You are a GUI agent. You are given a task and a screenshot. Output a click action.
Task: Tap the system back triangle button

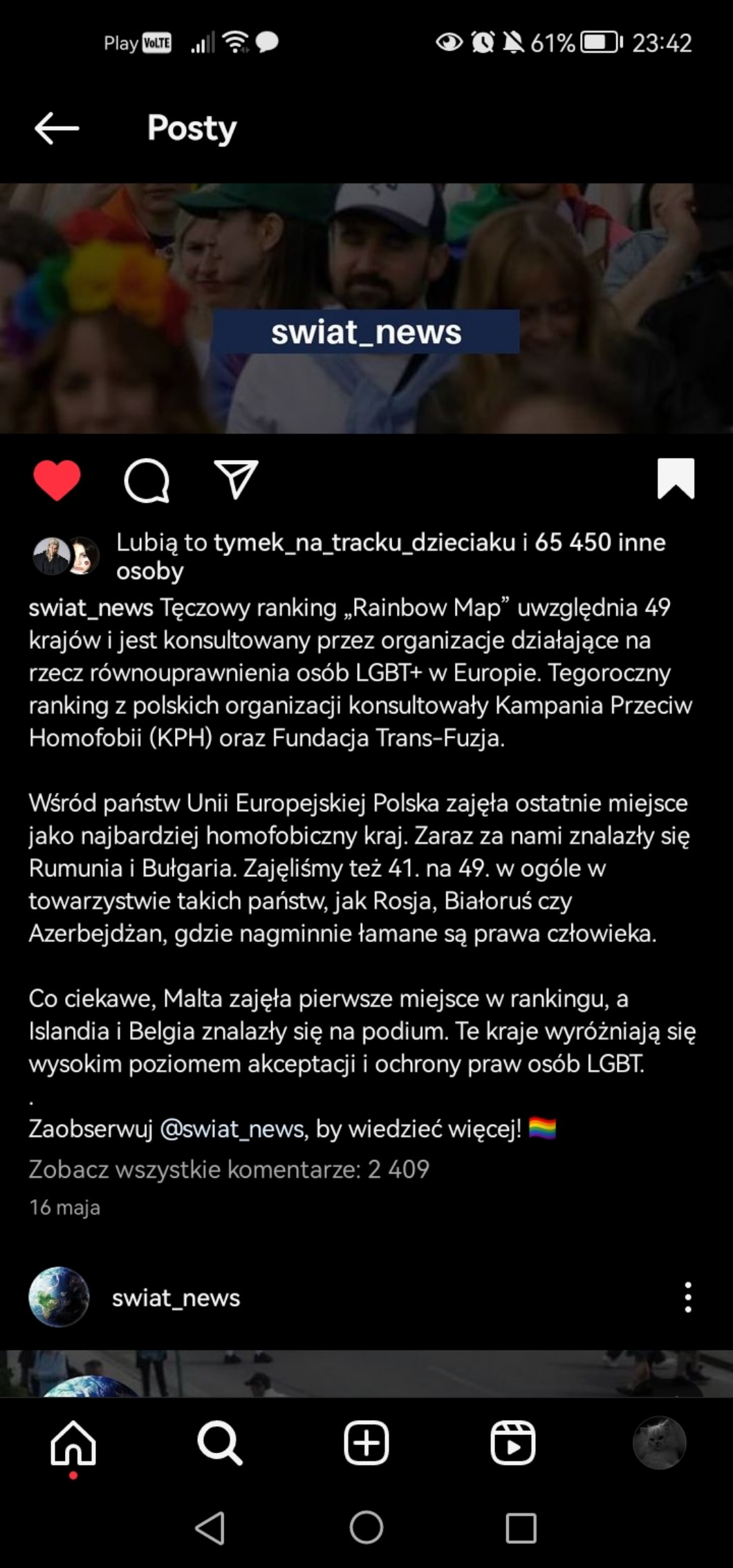210,1527
